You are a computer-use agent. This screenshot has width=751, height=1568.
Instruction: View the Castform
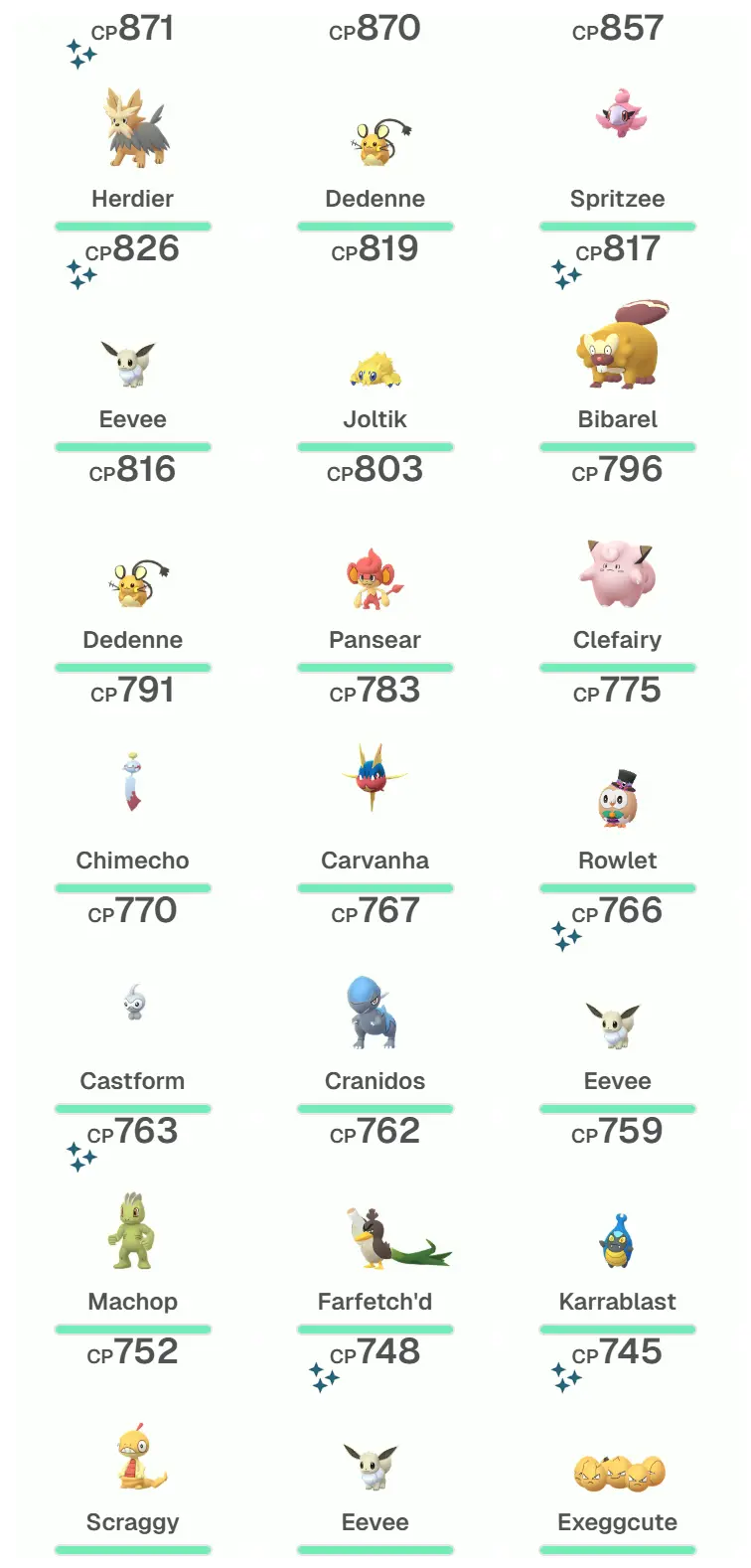coord(133,1004)
